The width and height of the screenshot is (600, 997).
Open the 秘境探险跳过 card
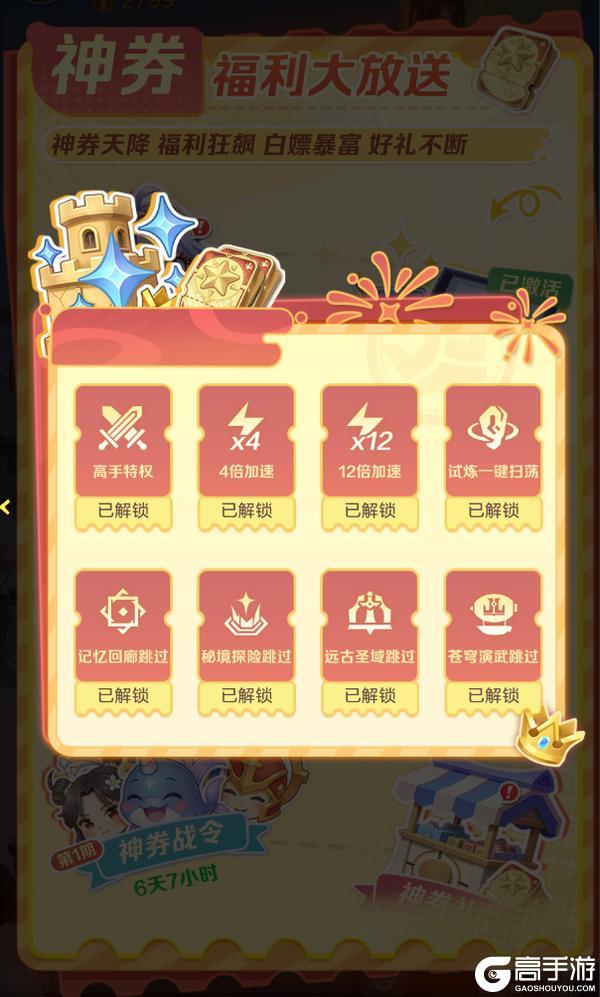coord(246,625)
